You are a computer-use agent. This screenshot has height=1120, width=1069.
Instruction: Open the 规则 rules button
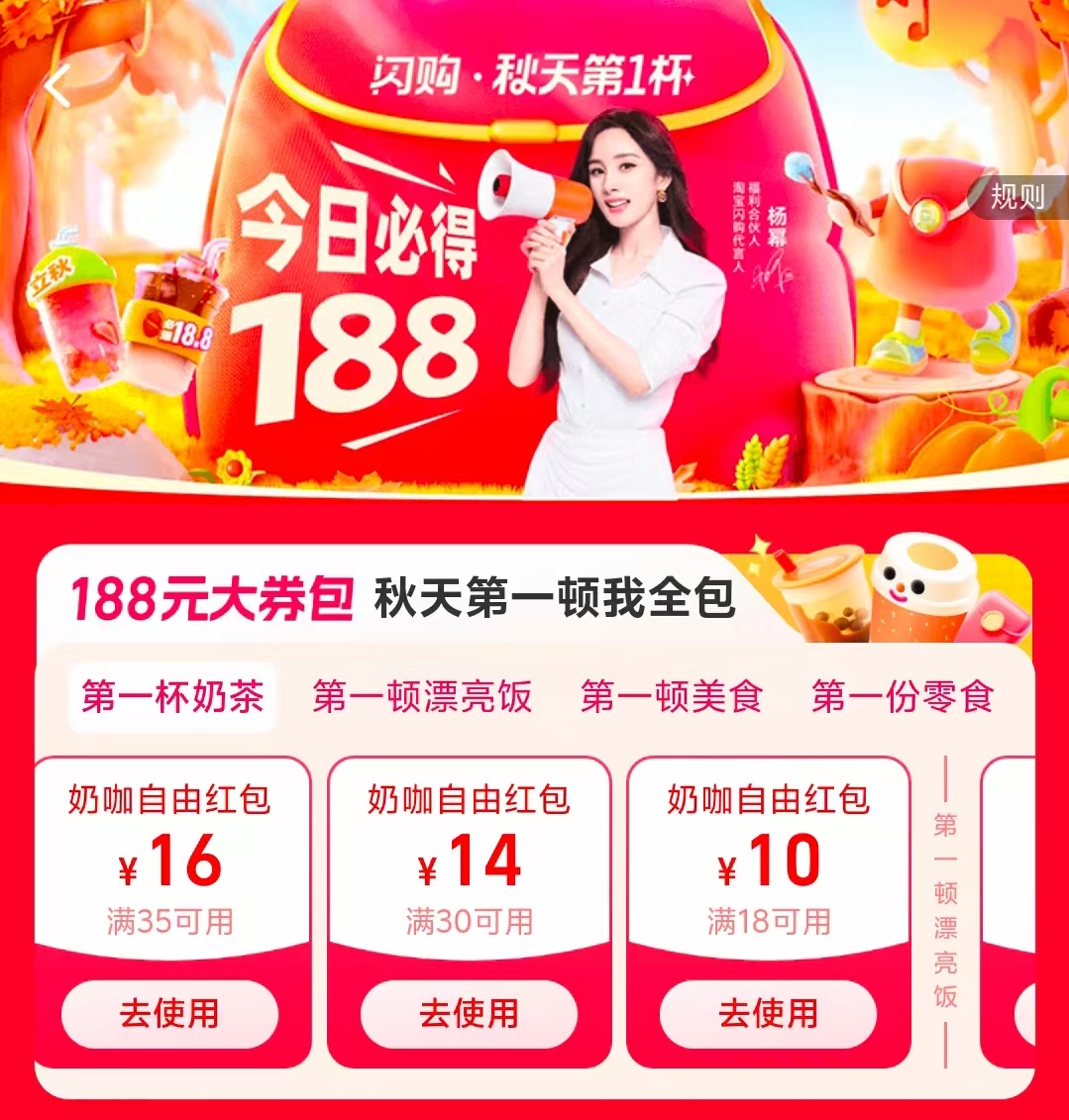pyautogui.click(x=1017, y=197)
